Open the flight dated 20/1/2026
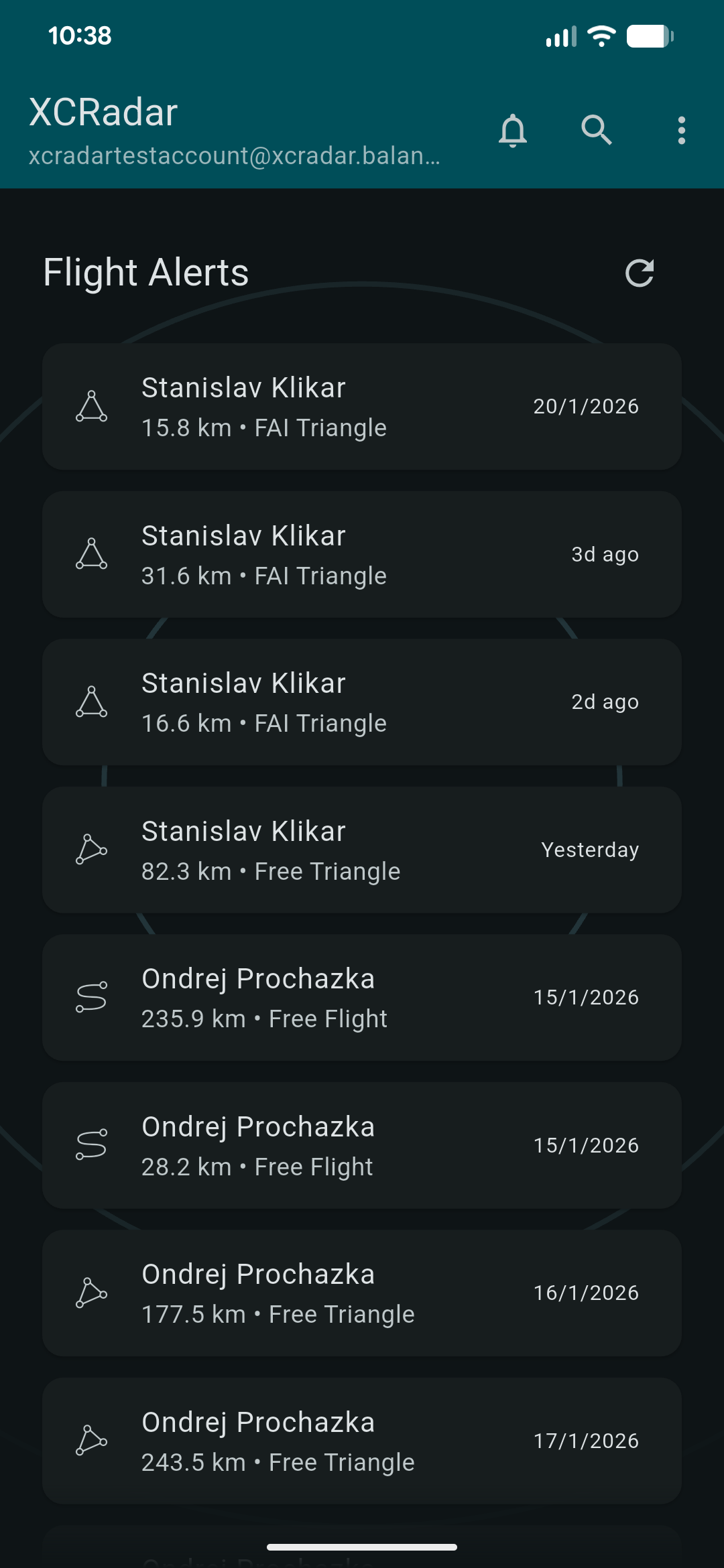The width and height of the screenshot is (724, 1568). point(362,405)
